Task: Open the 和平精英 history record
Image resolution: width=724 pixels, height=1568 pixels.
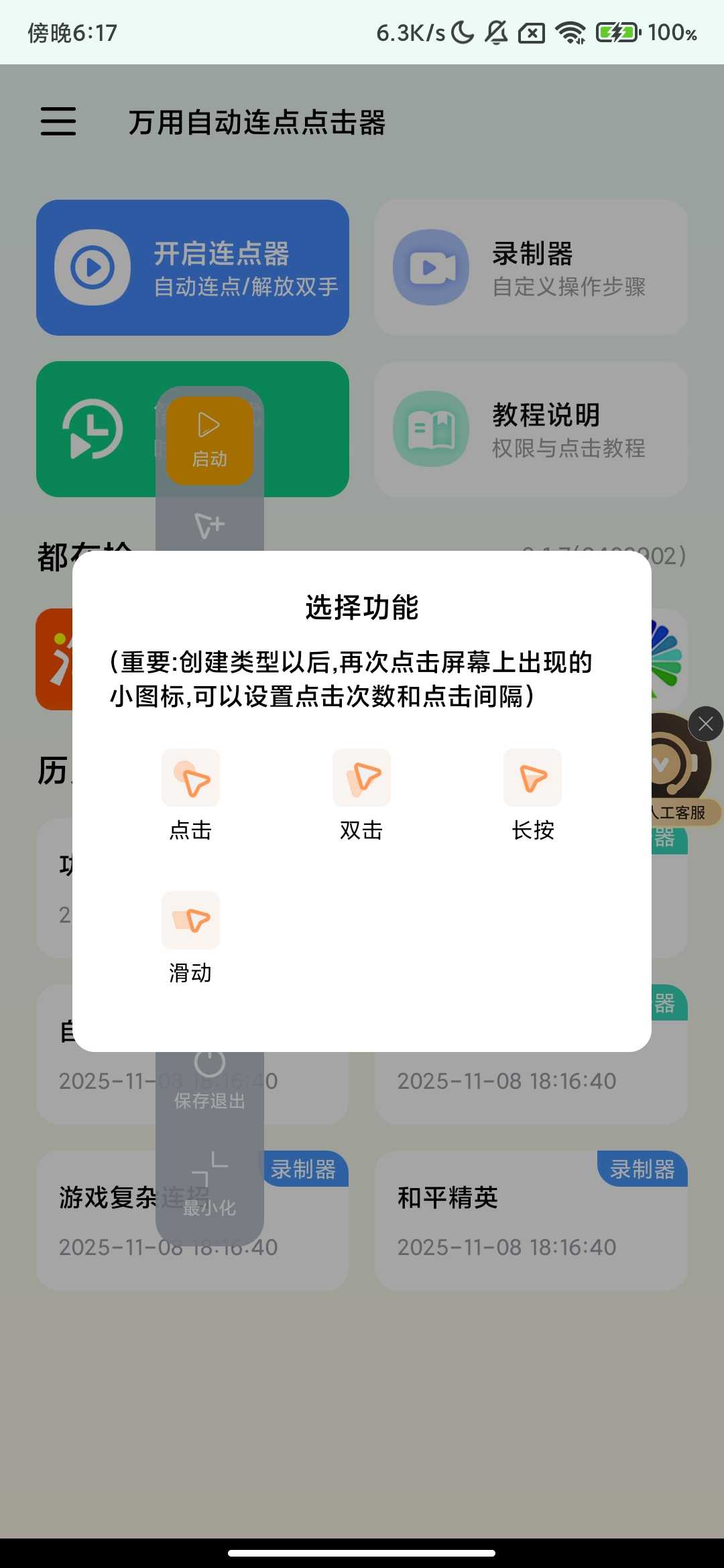Action: (x=530, y=1221)
